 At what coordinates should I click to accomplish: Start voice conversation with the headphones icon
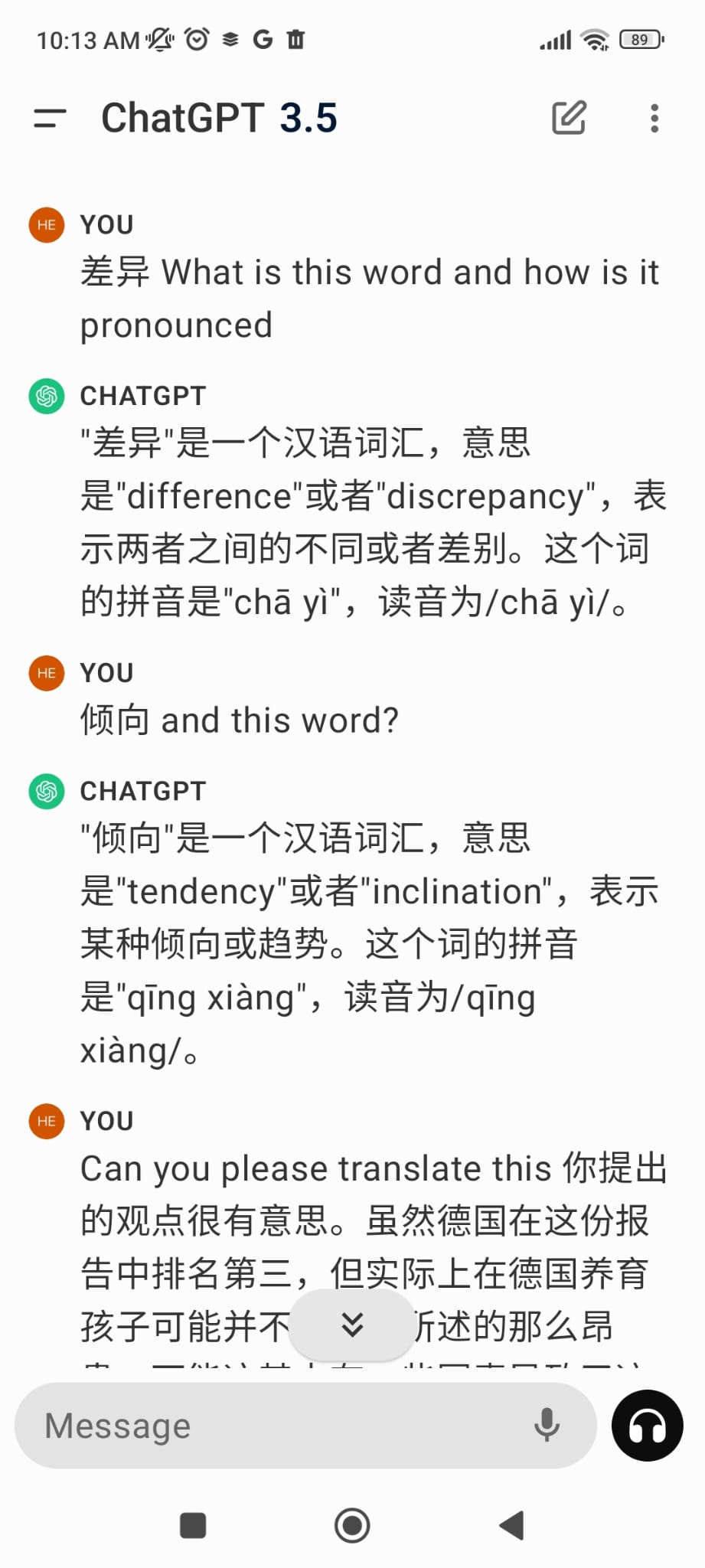pyautogui.click(x=646, y=1425)
